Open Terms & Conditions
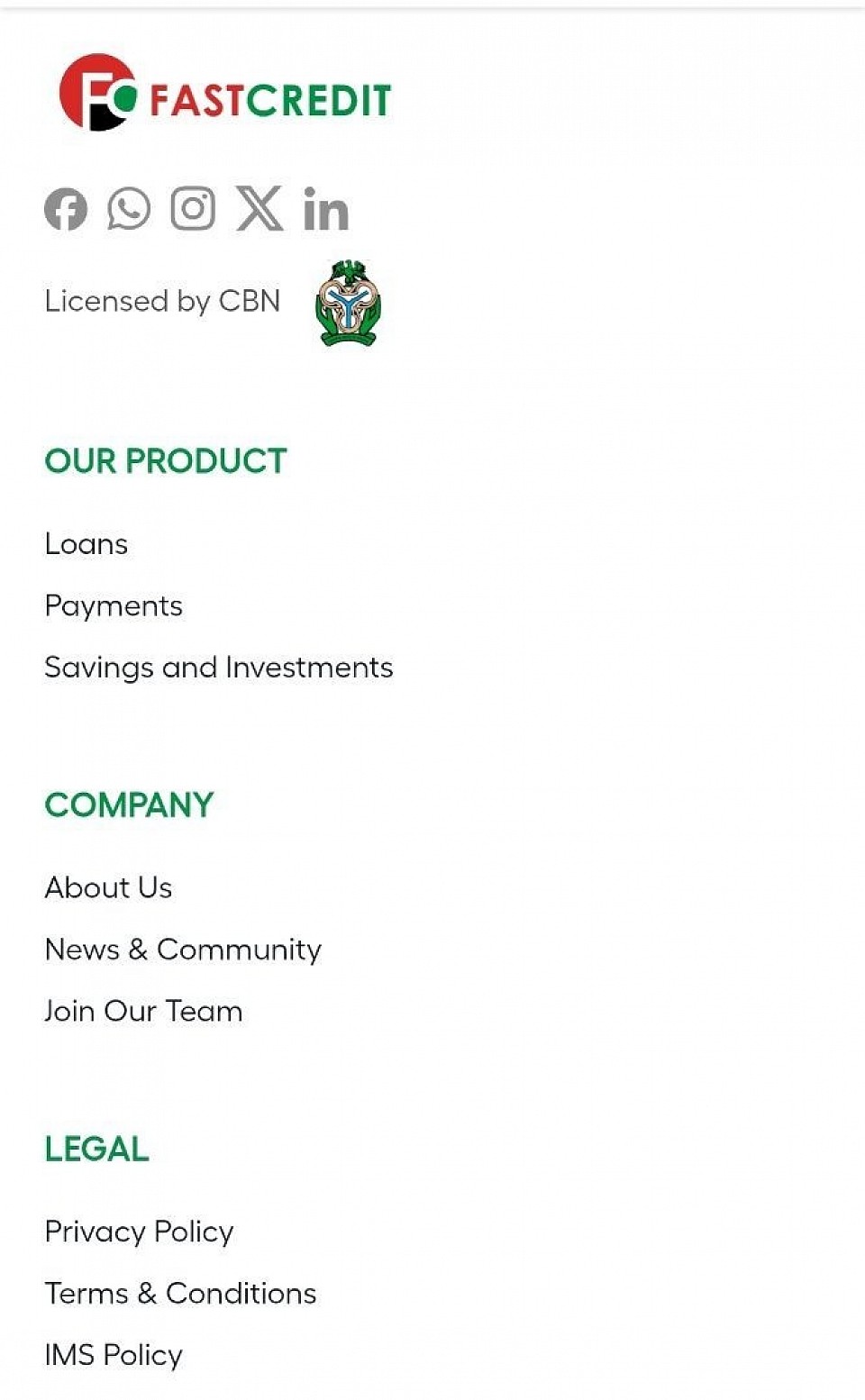 click(180, 1294)
